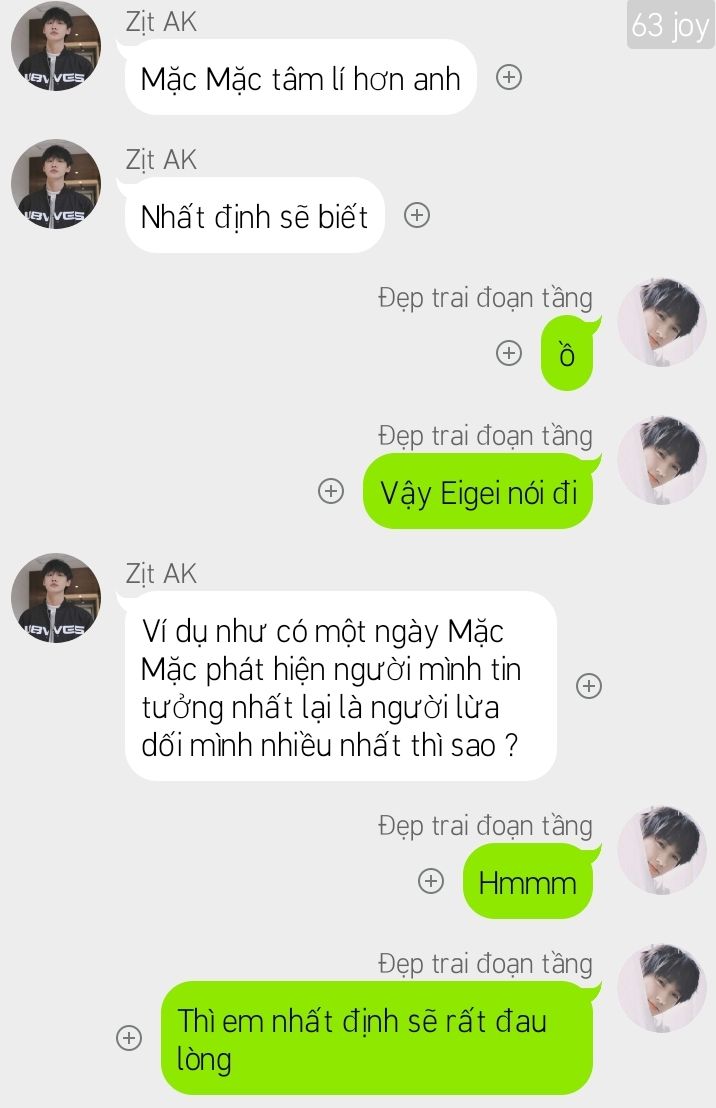Tap the plus beside "Thì em nhất định sẽ rất đau lòng"
This screenshot has width=716, height=1108.
tap(129, 1038)
